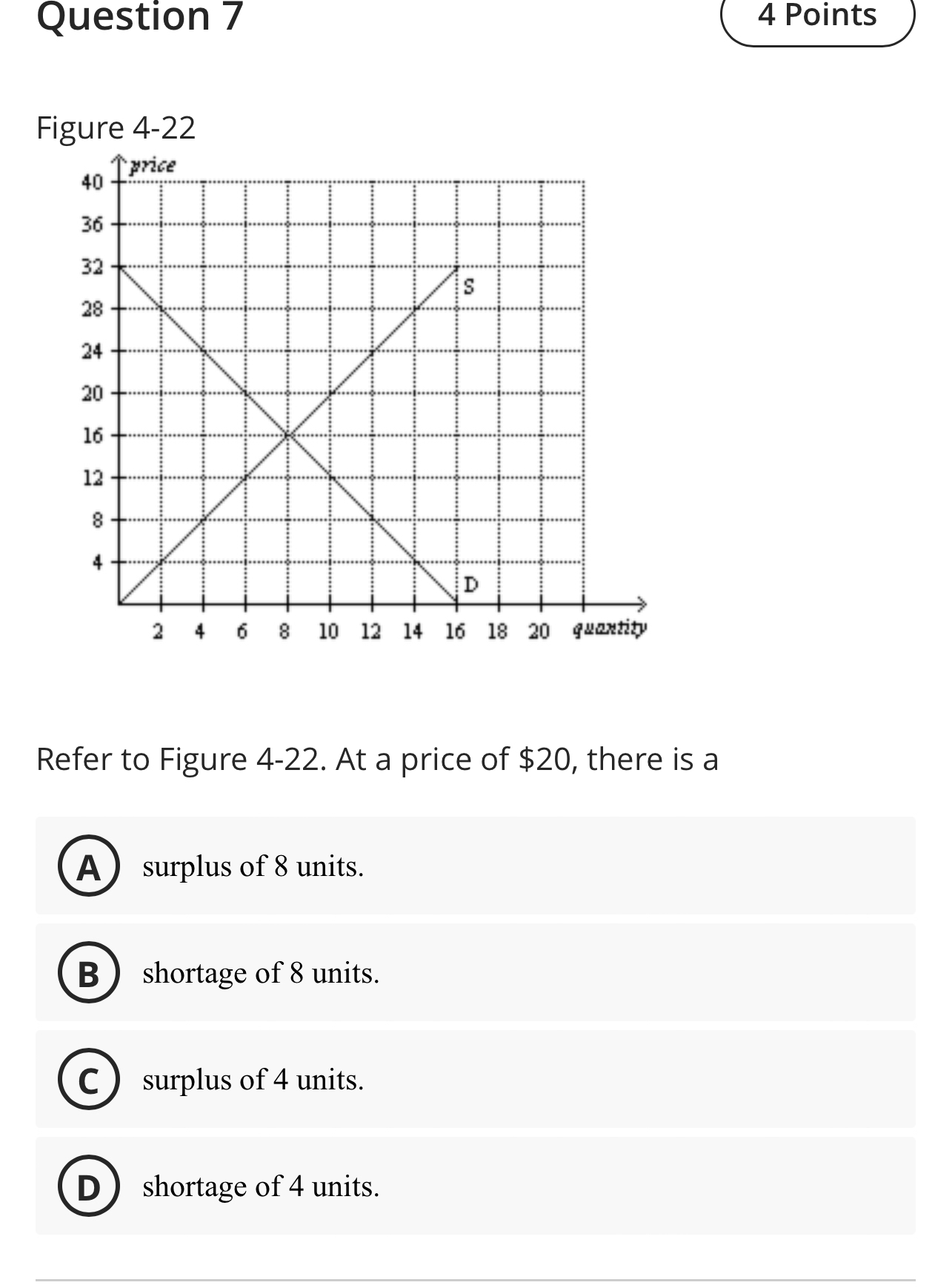Choose the 'surplus of 8 units' answer
The image size is (935, 1288).
pyautogui.click(x=252, y=867)
